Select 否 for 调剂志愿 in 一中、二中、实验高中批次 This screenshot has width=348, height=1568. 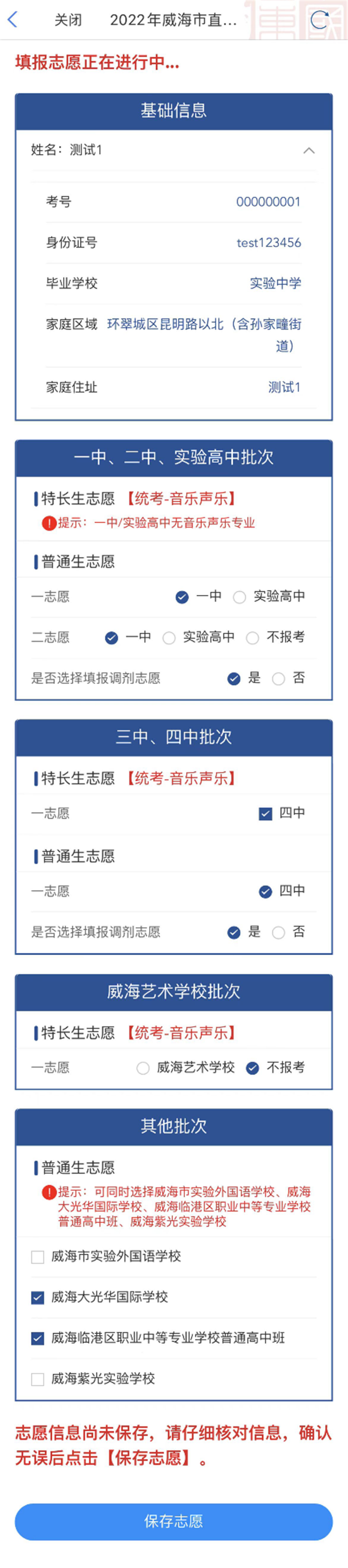[x=278, y=679]
